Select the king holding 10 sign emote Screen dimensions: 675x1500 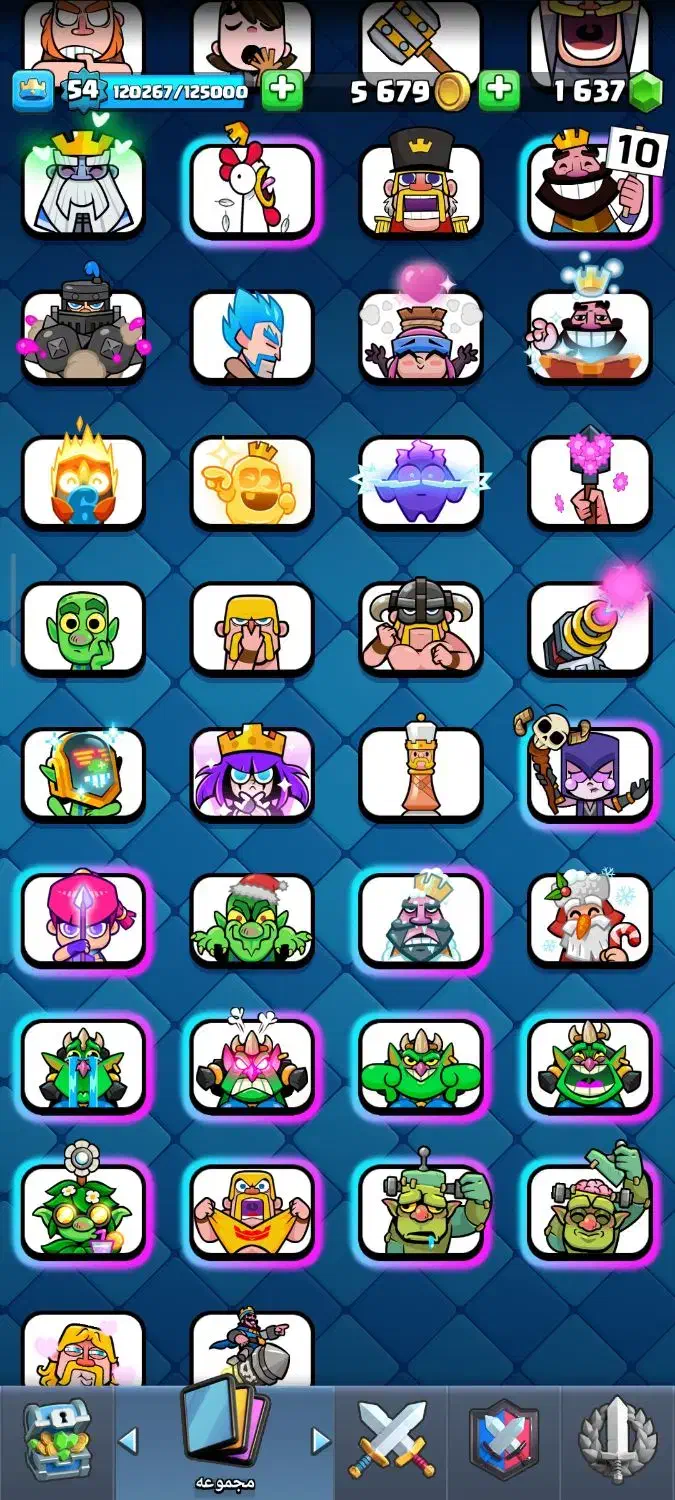coord(589,190)
